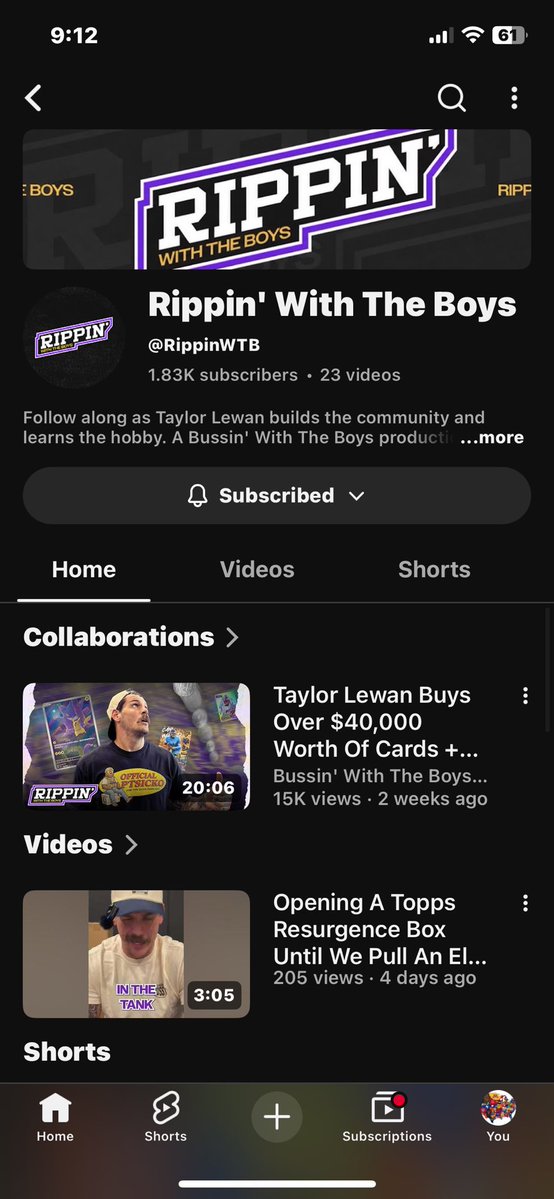Open options for Topps Resurgence Box video
554x1199 pixels.
(525, 903)
